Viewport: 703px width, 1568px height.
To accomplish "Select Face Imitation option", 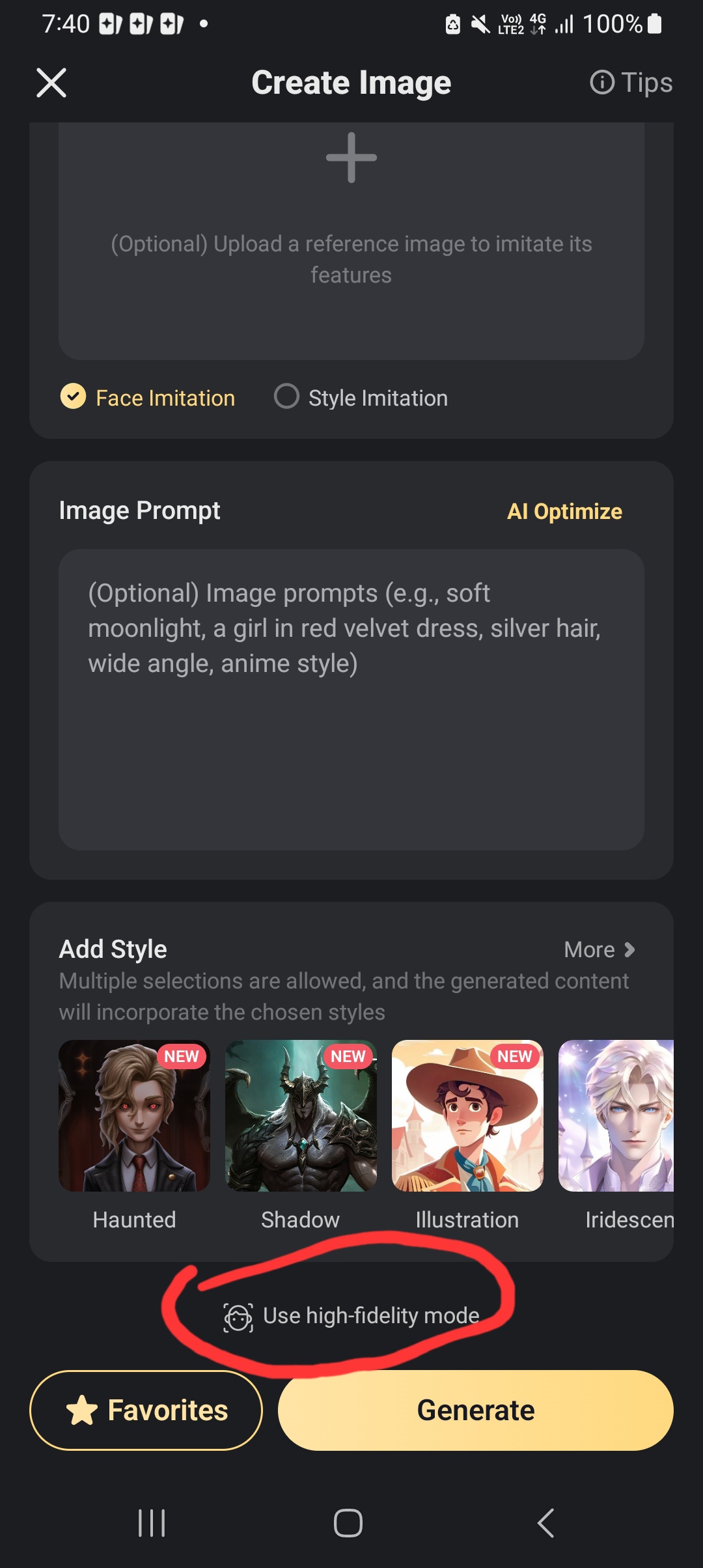I will point(148,397).
